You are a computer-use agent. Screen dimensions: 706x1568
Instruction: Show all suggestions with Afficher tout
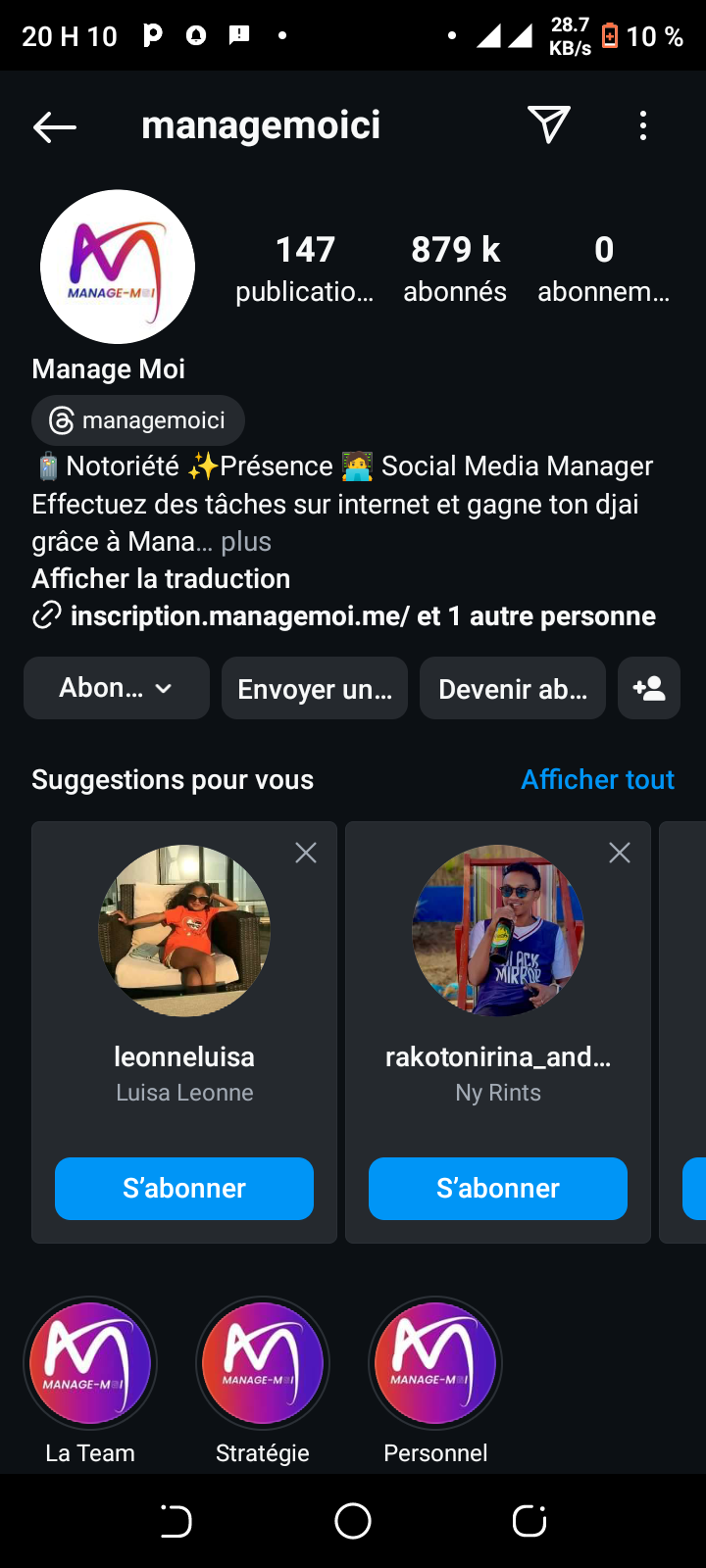(x=597, y=780)
